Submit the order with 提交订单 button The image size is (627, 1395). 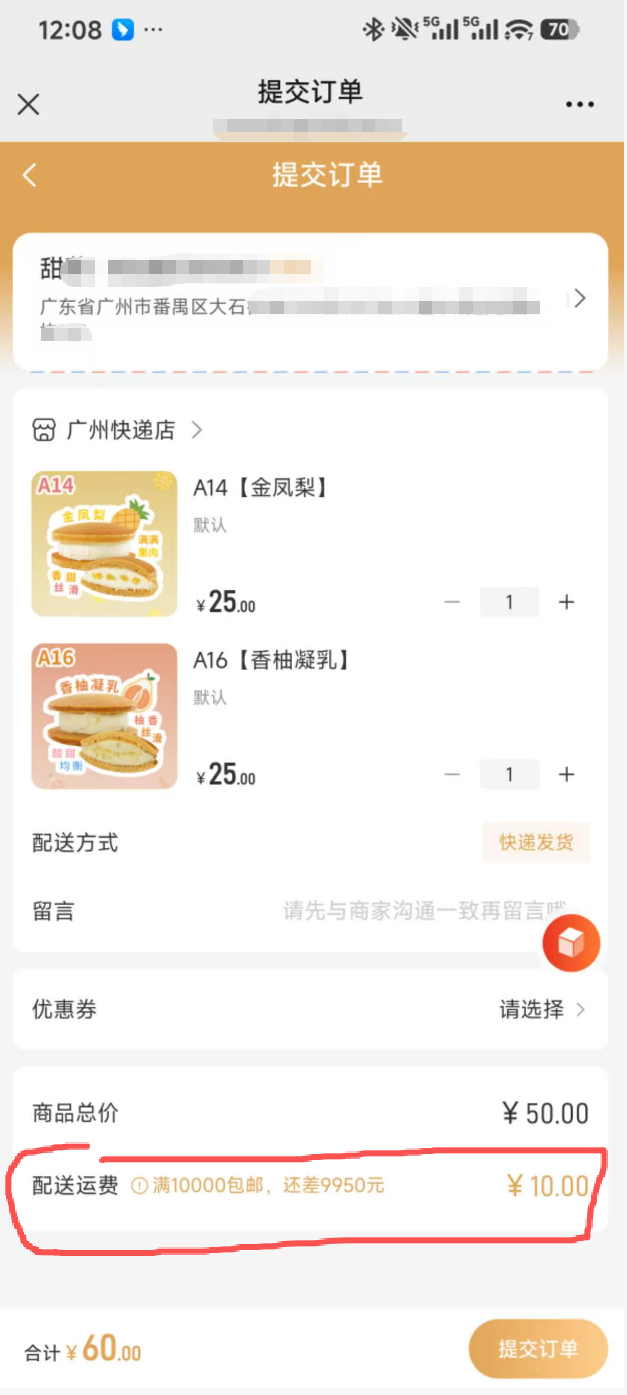point(538,1349)
